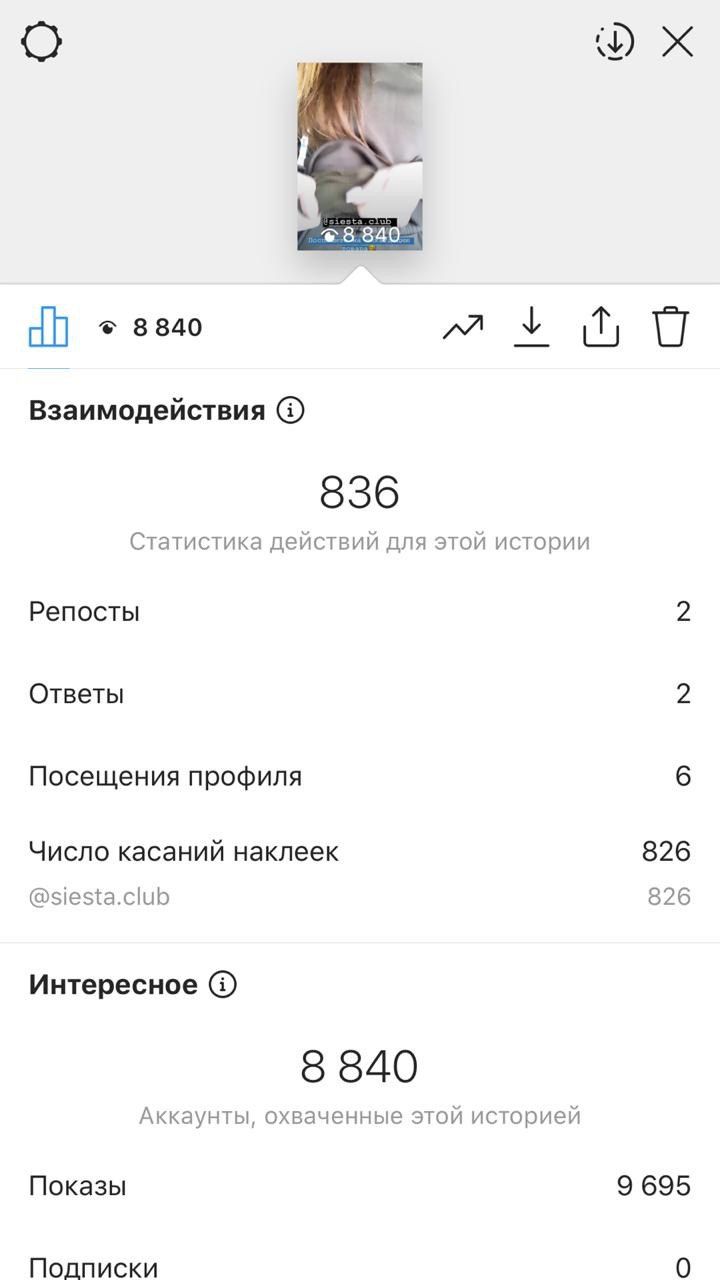This screenshot has width=720, height=1280.
Task: Save the story with the circled download icon
Action: [615, 42]
